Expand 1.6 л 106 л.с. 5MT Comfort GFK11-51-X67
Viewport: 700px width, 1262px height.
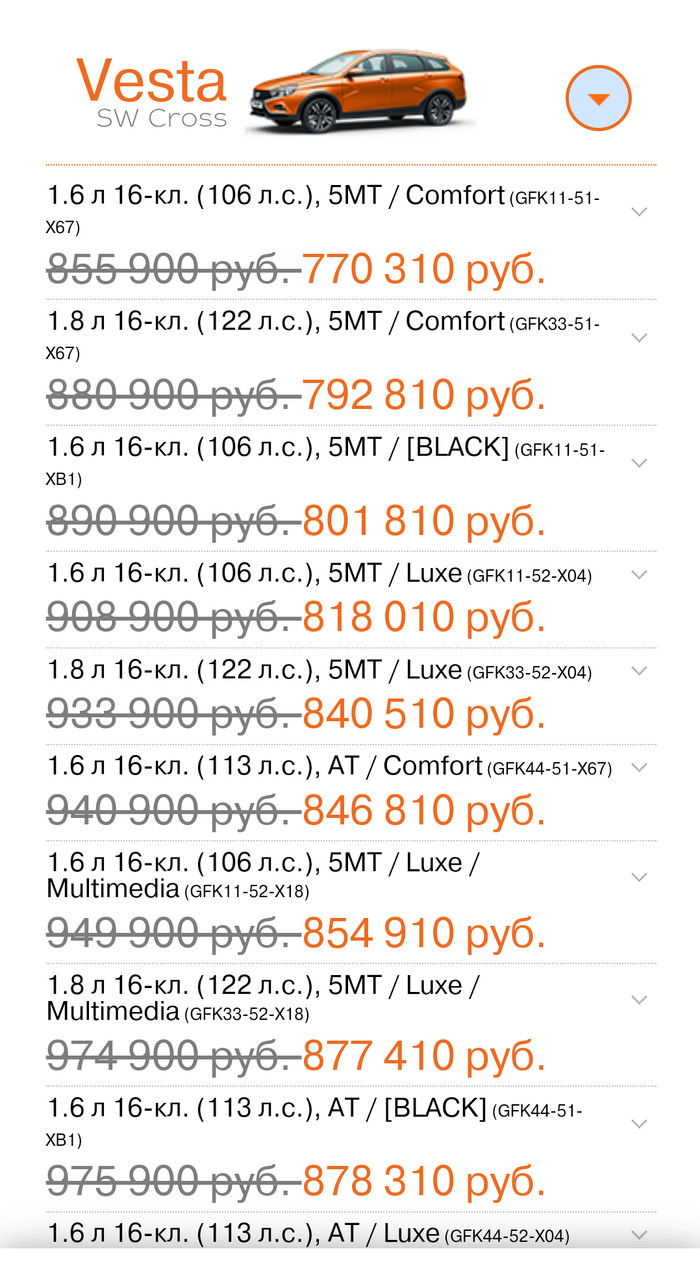click(x=640, y=211)
